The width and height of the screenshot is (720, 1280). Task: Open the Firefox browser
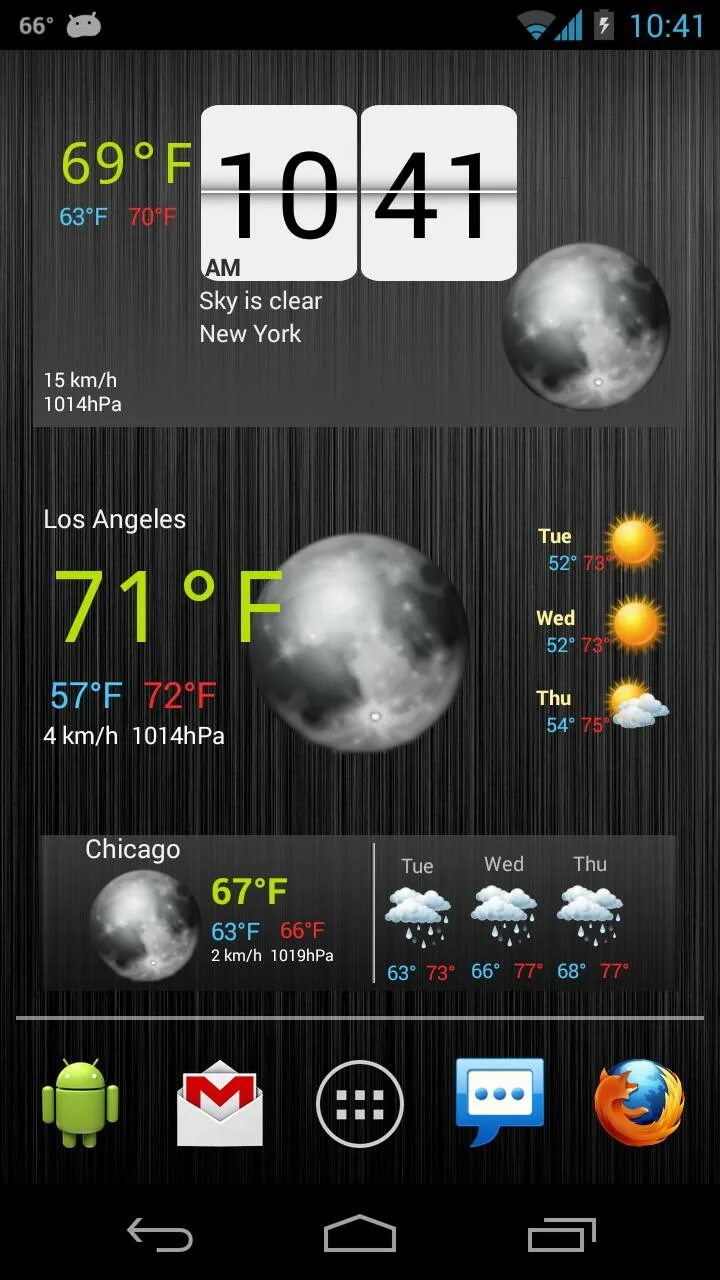(x=640, y=1103)
